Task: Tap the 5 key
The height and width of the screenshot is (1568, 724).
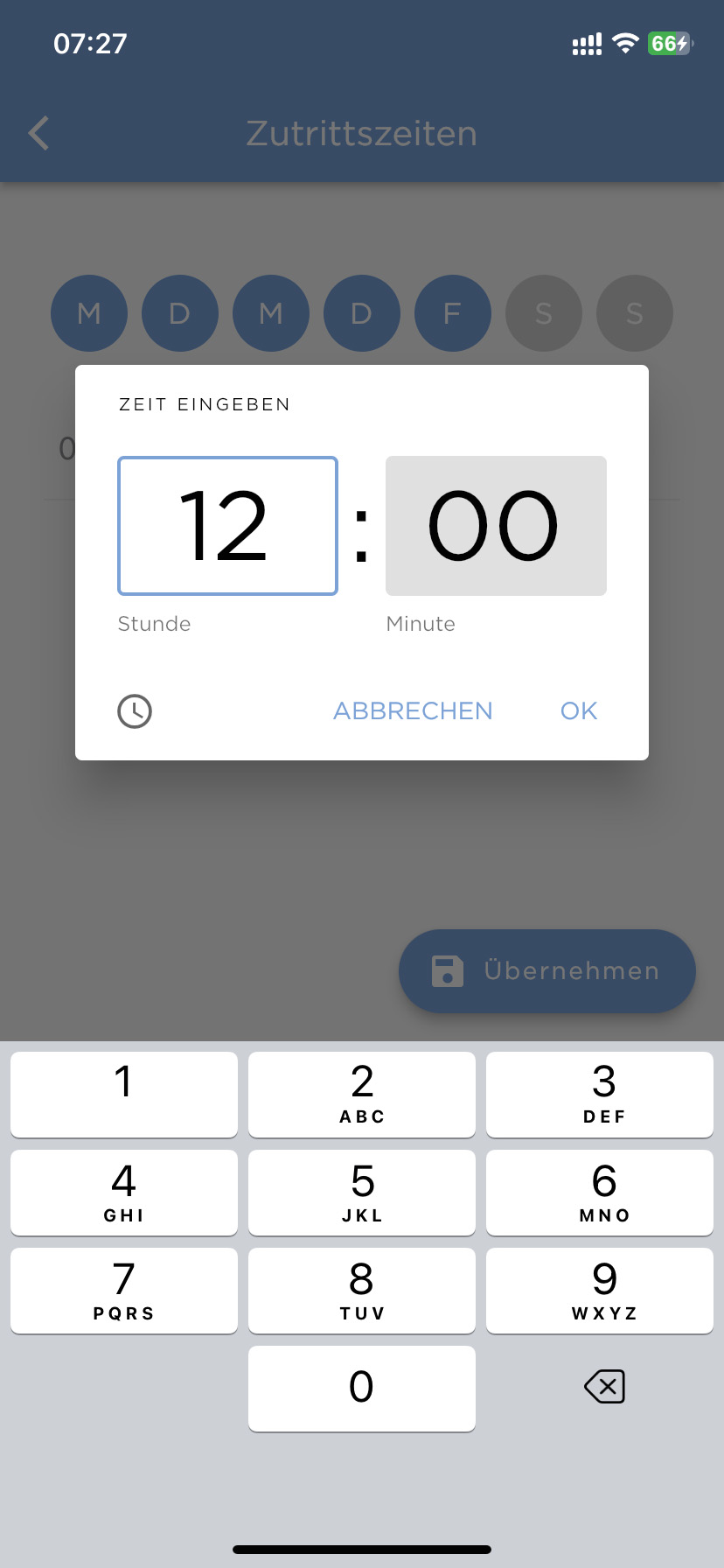Action: [x=362, y=1192]
